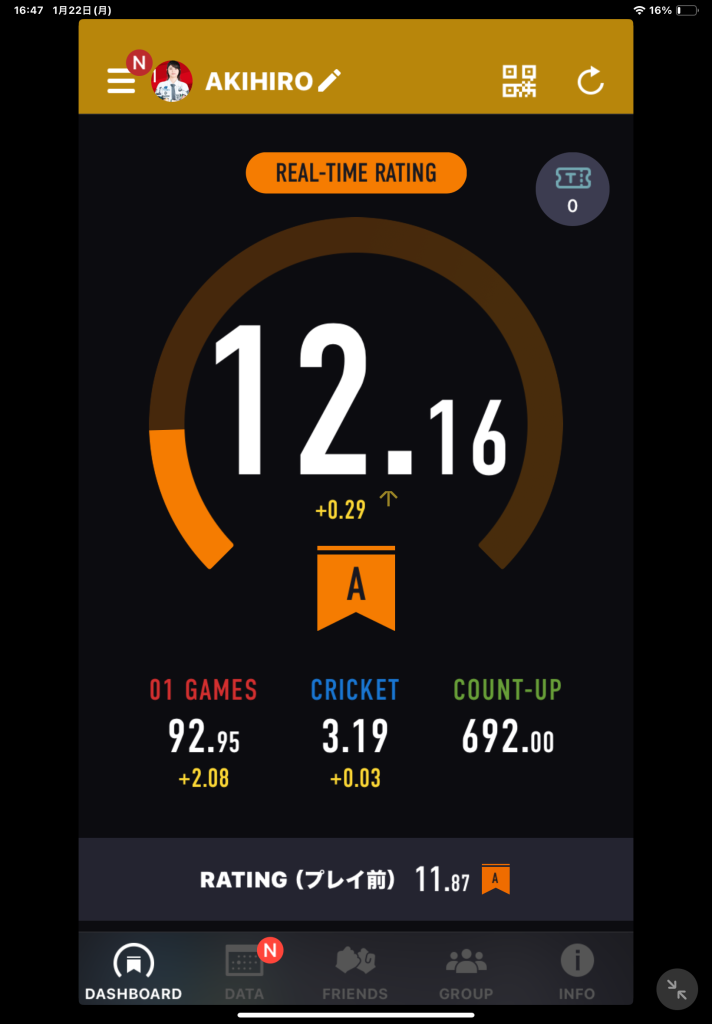This screenshot has height=1024, width=712.
Task: Open the ticket counter badge
Action: 572,189
